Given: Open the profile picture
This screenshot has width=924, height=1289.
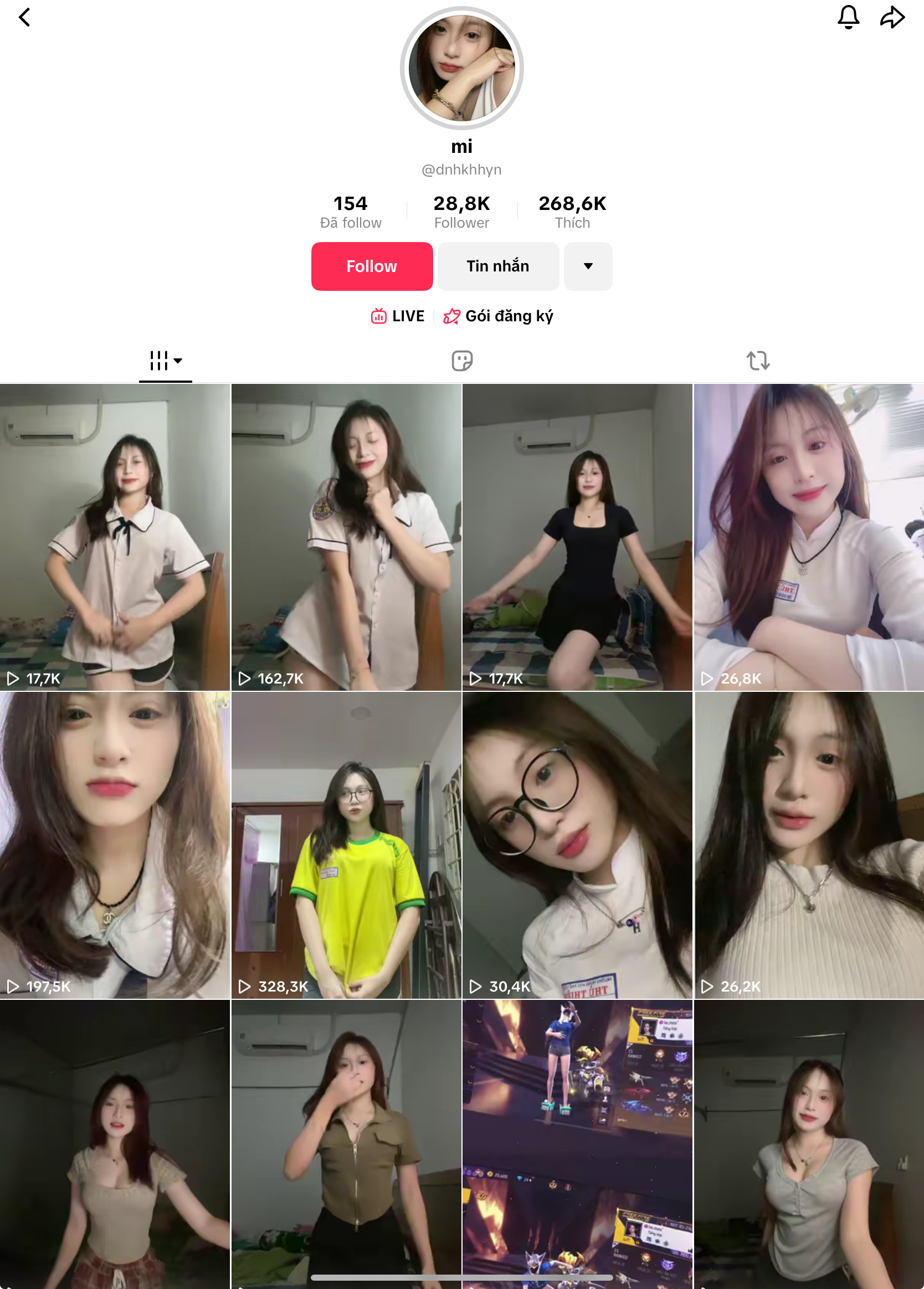Looking at the screenshot, I should pos(461,68).
